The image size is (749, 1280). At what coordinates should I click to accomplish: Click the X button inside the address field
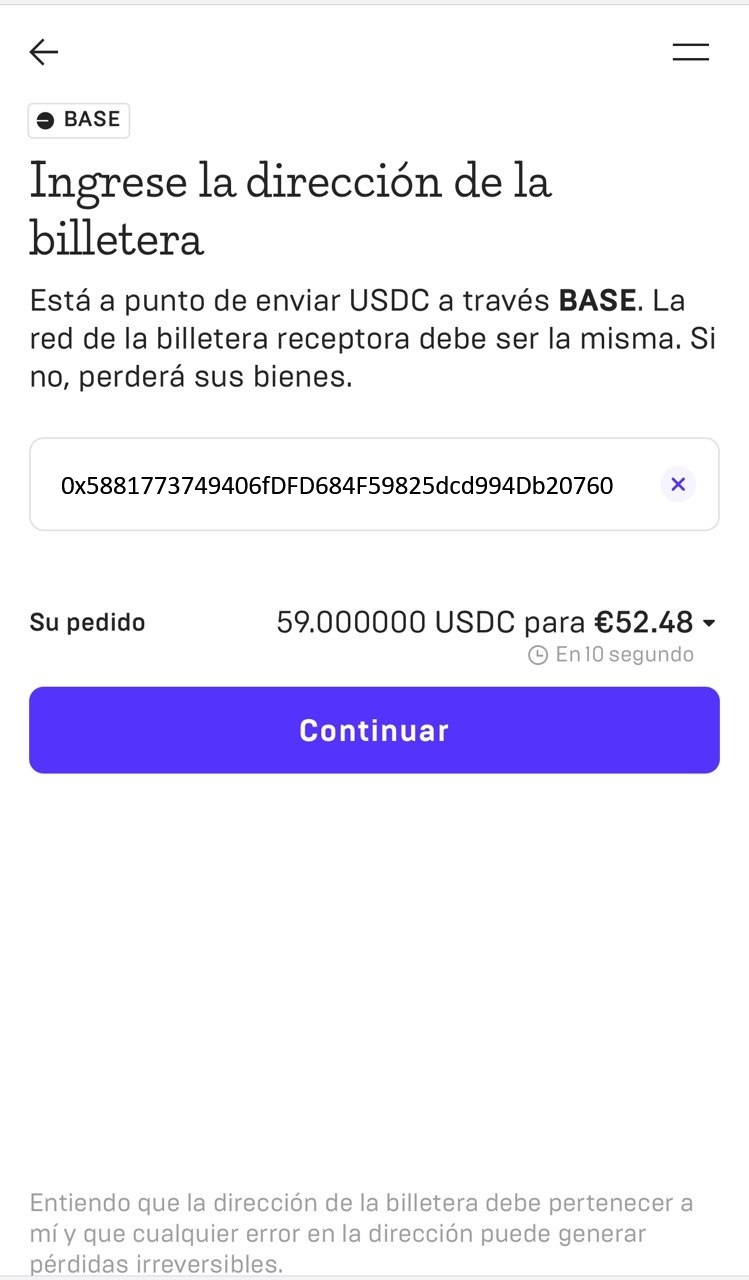[678, 484]
